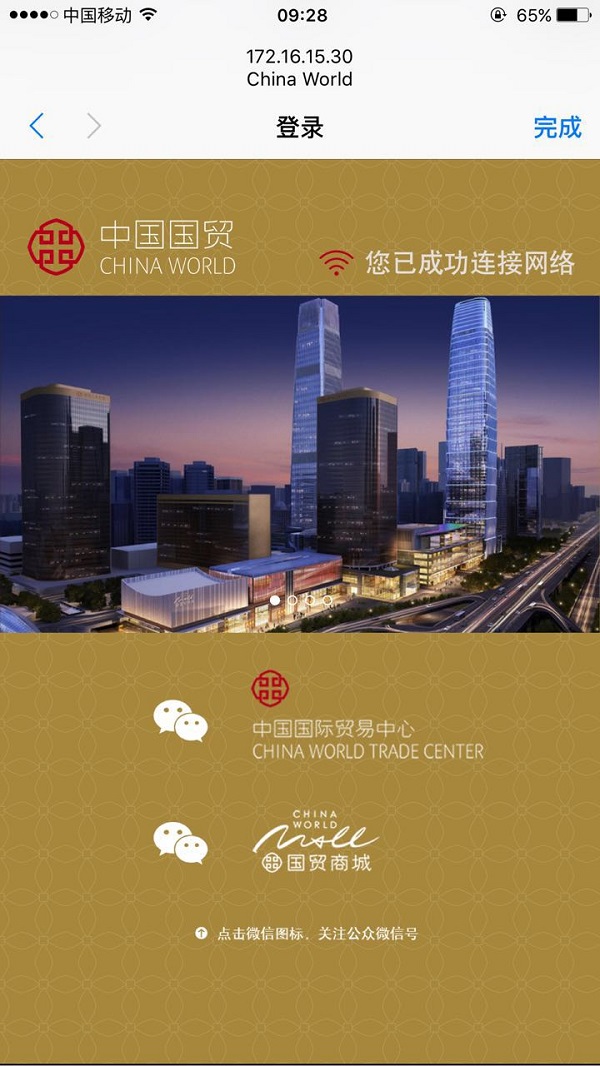Go back to the previous page
This screenshot has width=600, height=1066.
[37, 126]
